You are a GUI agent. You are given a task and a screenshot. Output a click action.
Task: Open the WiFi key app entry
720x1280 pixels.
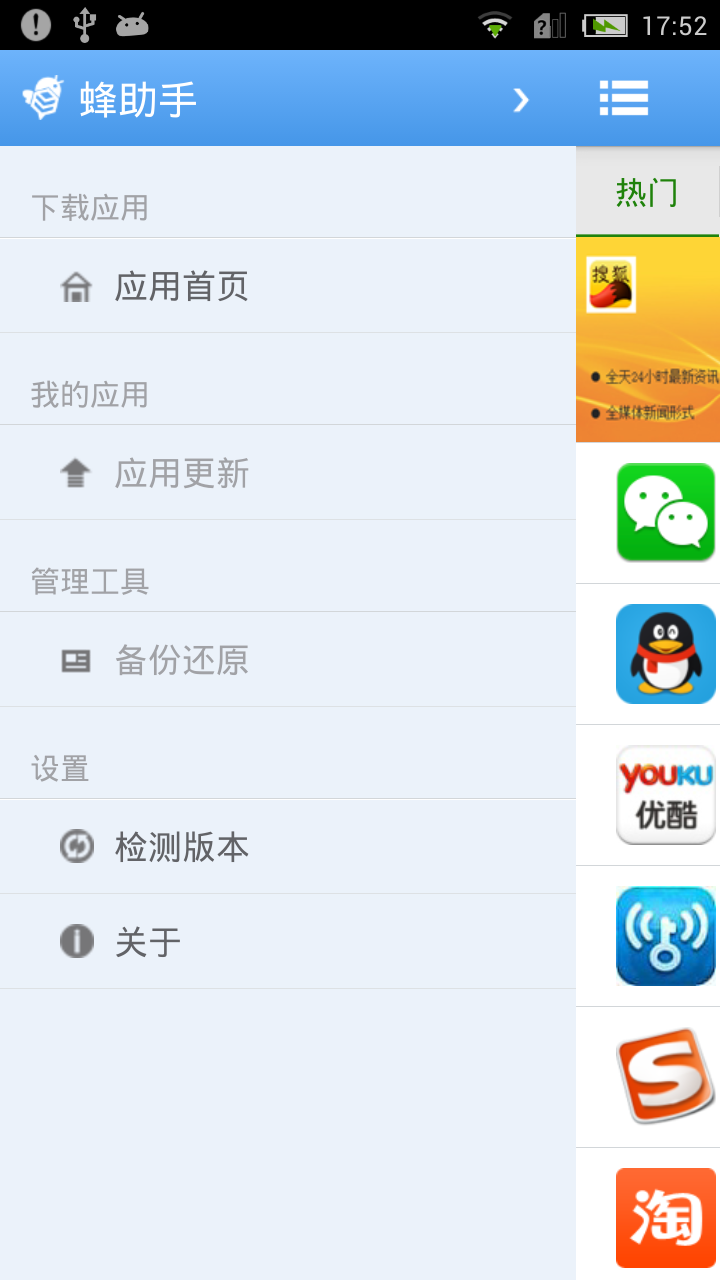[x=665, y=936]
